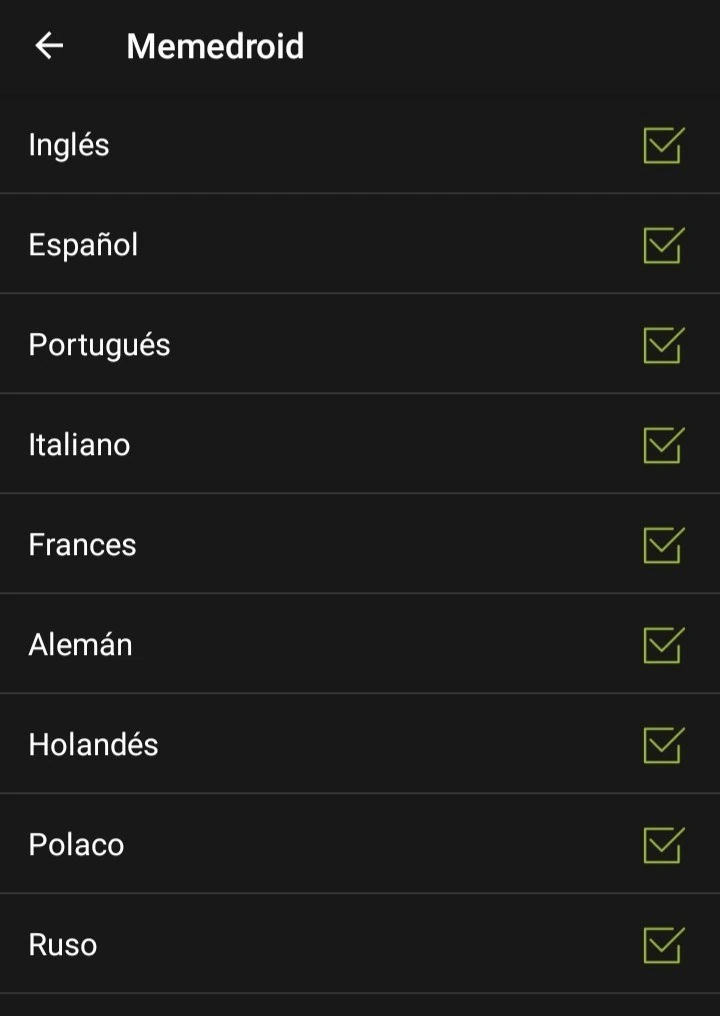The width and height of the screenshot is (720, 1016).
Task: Untick the Ruso checkbox
Action: (x=663, y=945)
